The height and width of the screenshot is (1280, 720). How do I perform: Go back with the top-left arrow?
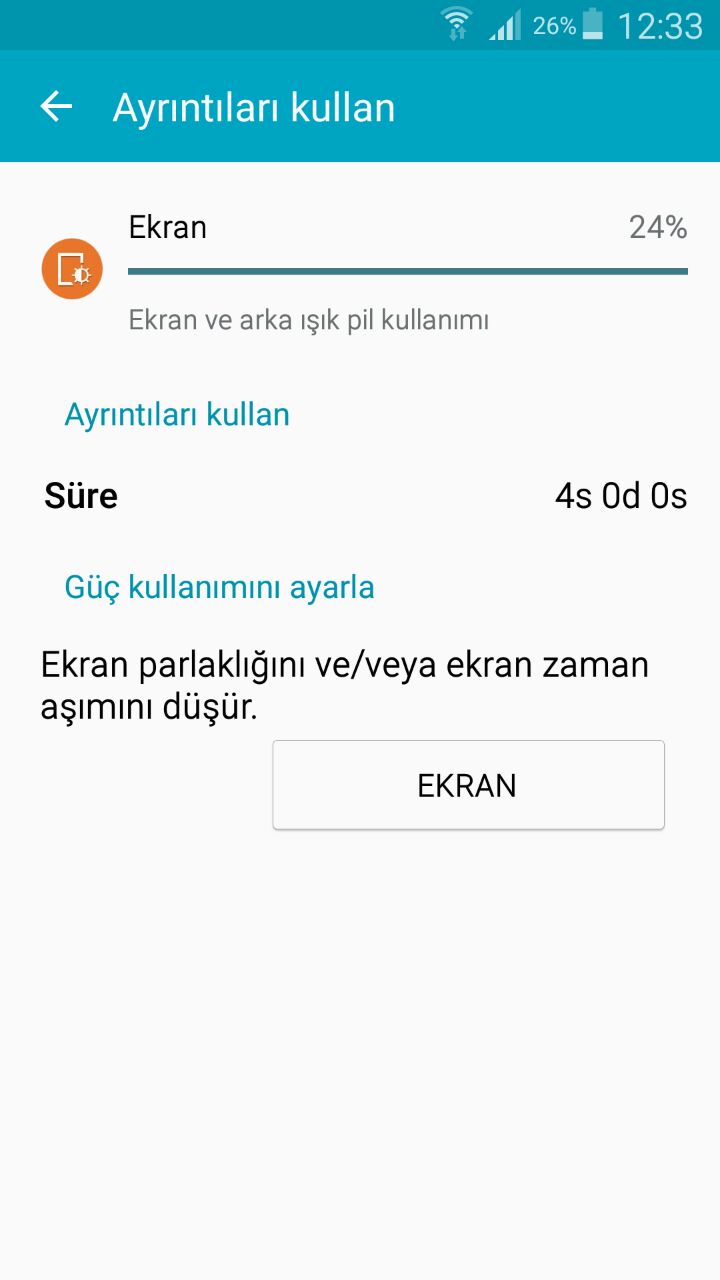(57, 107)
